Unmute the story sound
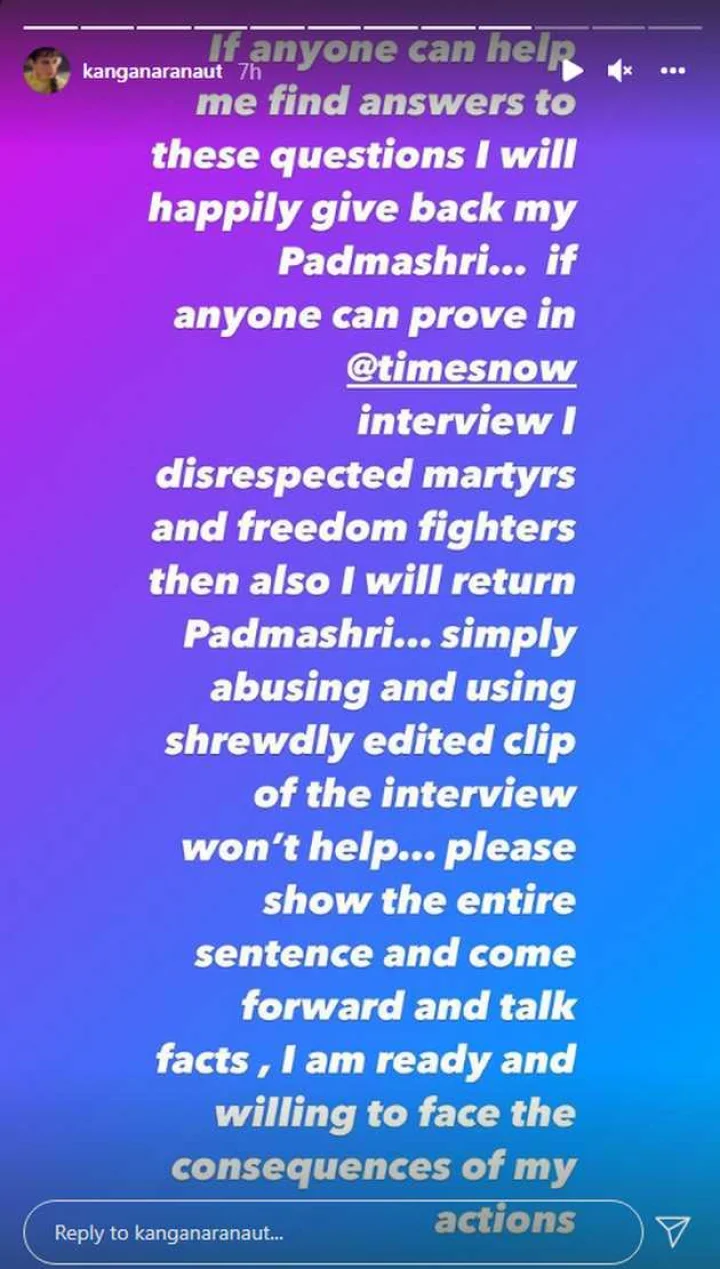This screenshot has width=720, height=1269. click(x=621, y=70)
